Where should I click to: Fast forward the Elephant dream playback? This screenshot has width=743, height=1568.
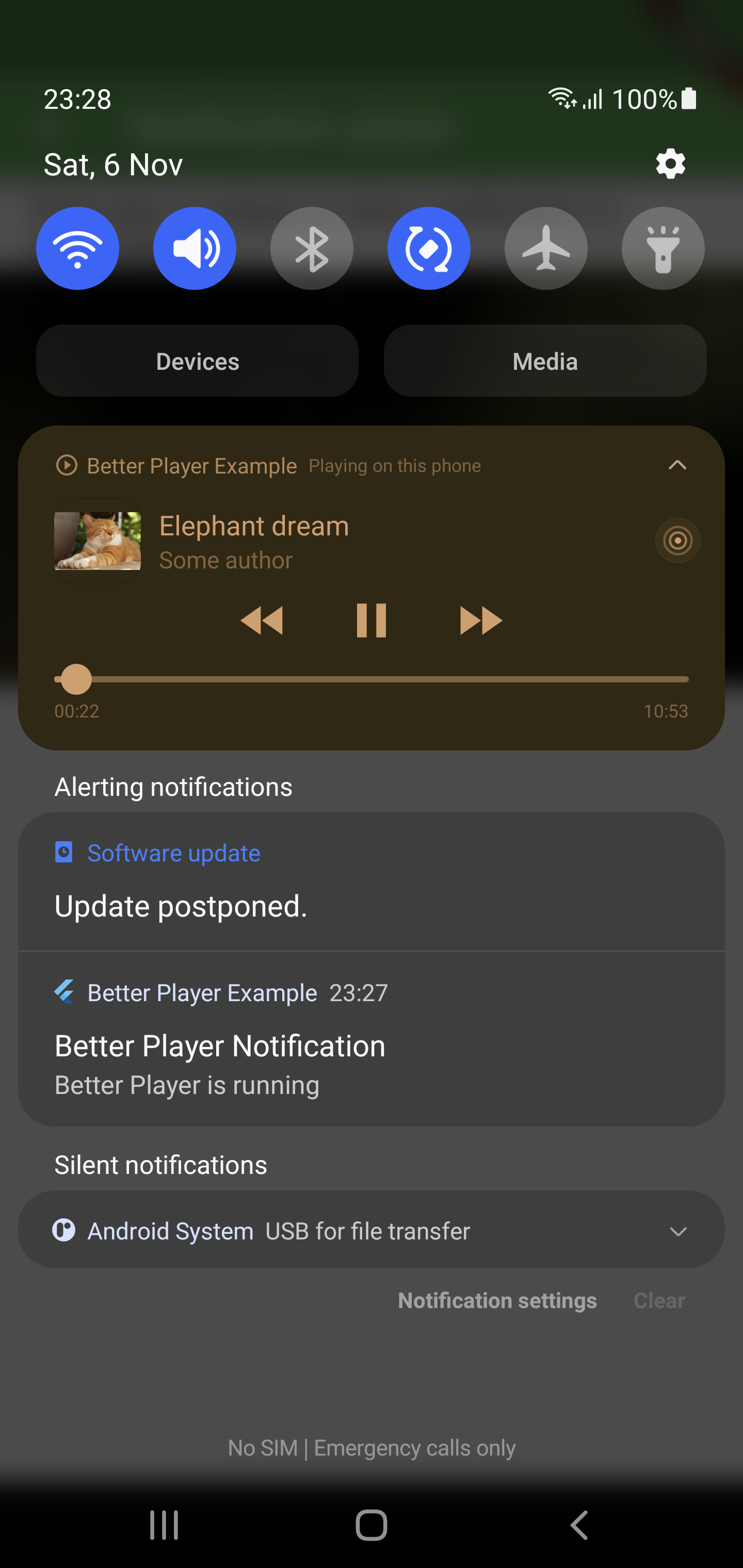[x=480, y=620]
